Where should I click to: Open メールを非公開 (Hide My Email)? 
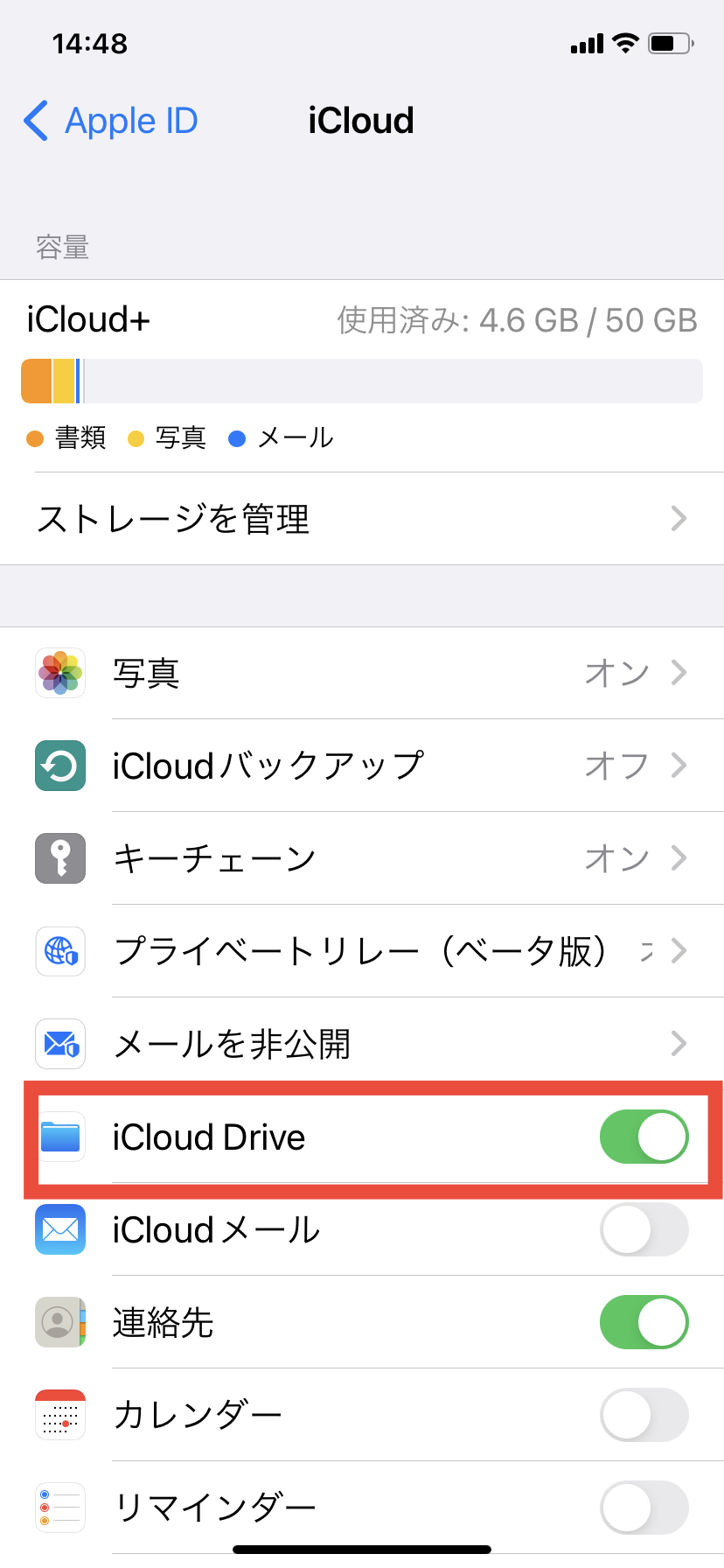point(362,1044)
